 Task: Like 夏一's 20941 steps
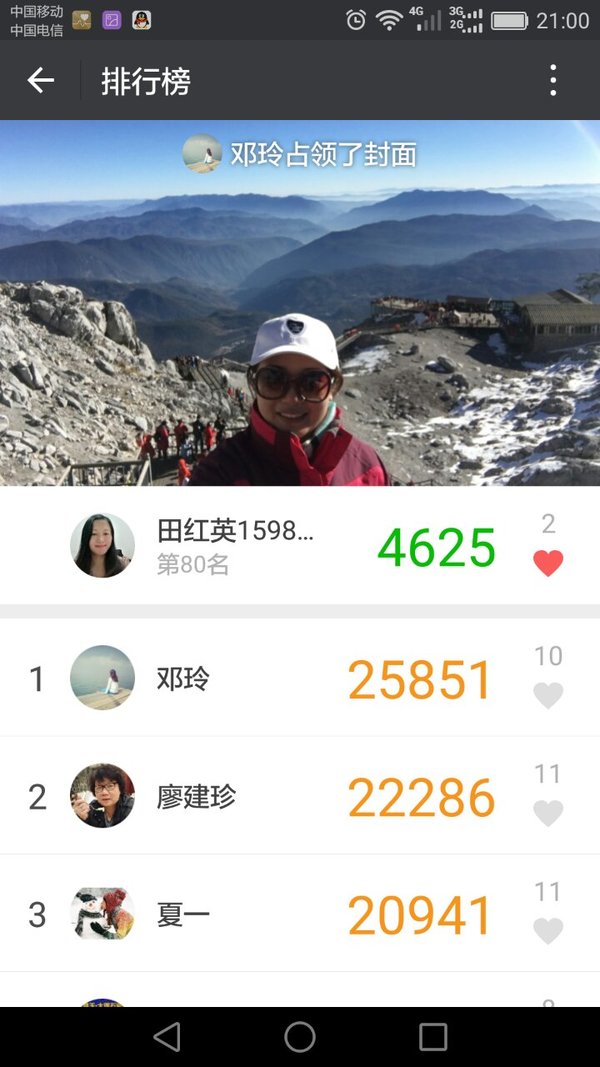coord(548,930)
